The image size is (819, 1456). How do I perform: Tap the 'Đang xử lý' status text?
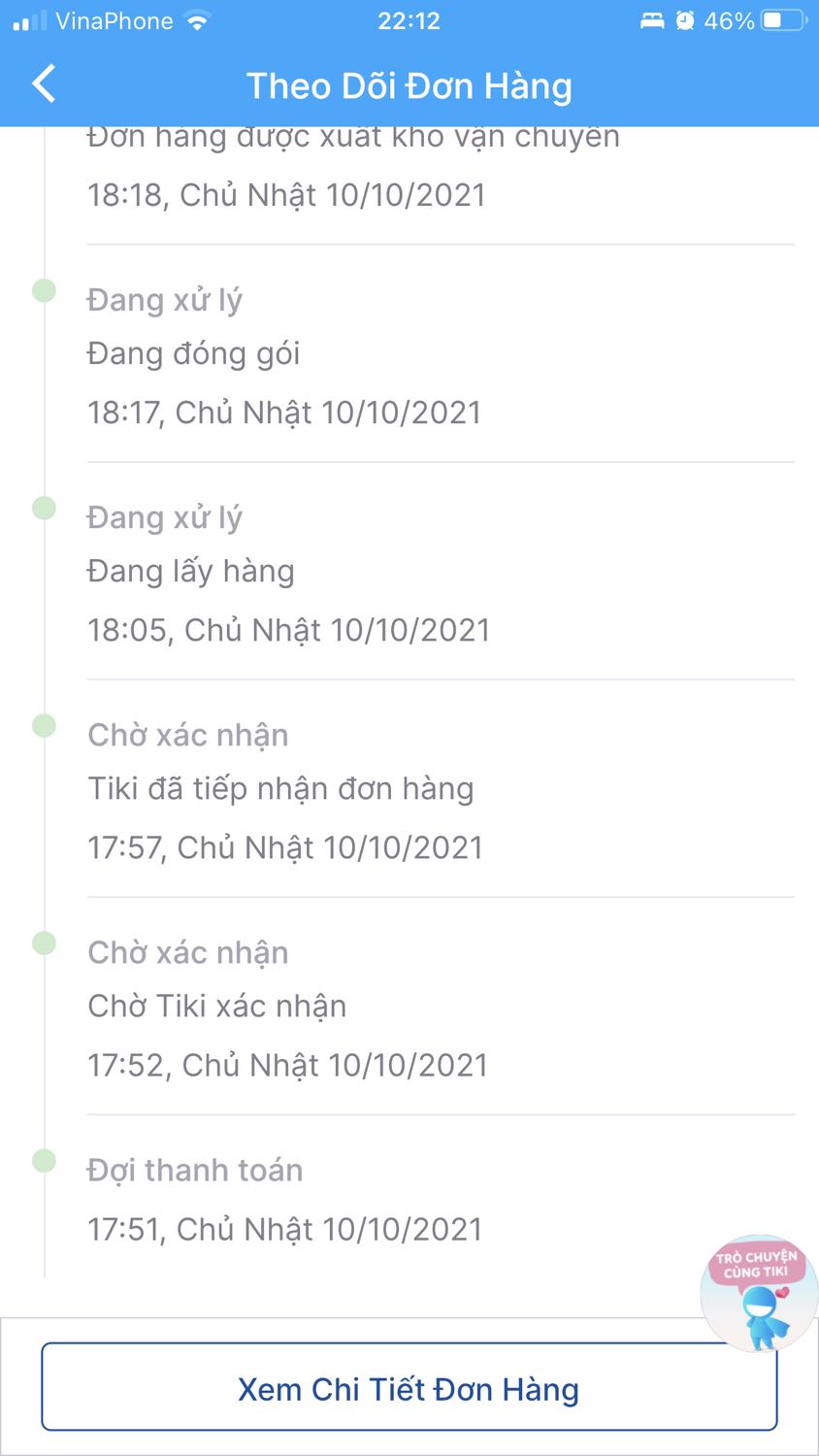click(x=163, y=300)
